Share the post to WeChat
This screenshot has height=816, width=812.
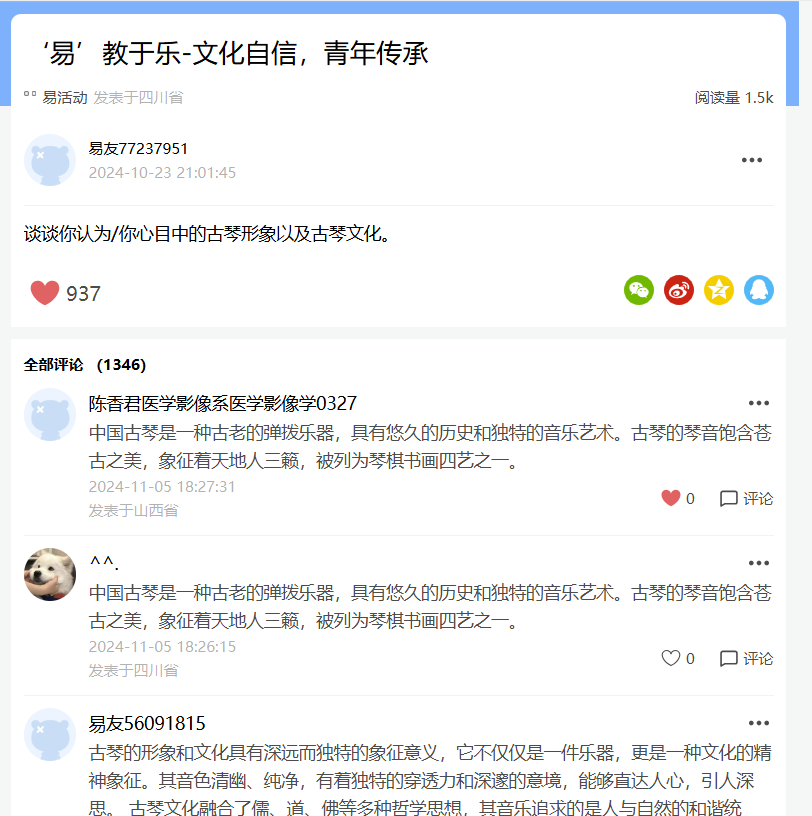(x=639, y=290)
